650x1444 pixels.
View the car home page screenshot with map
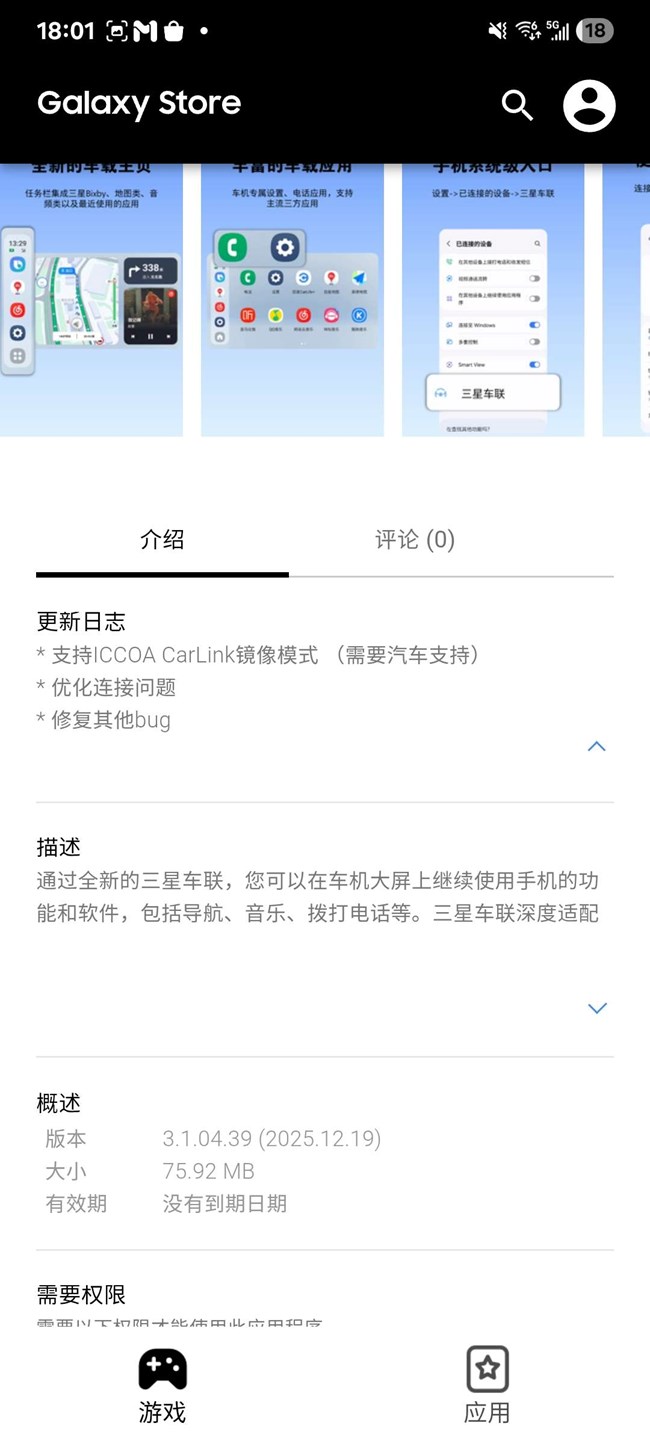tap(92, 300)
